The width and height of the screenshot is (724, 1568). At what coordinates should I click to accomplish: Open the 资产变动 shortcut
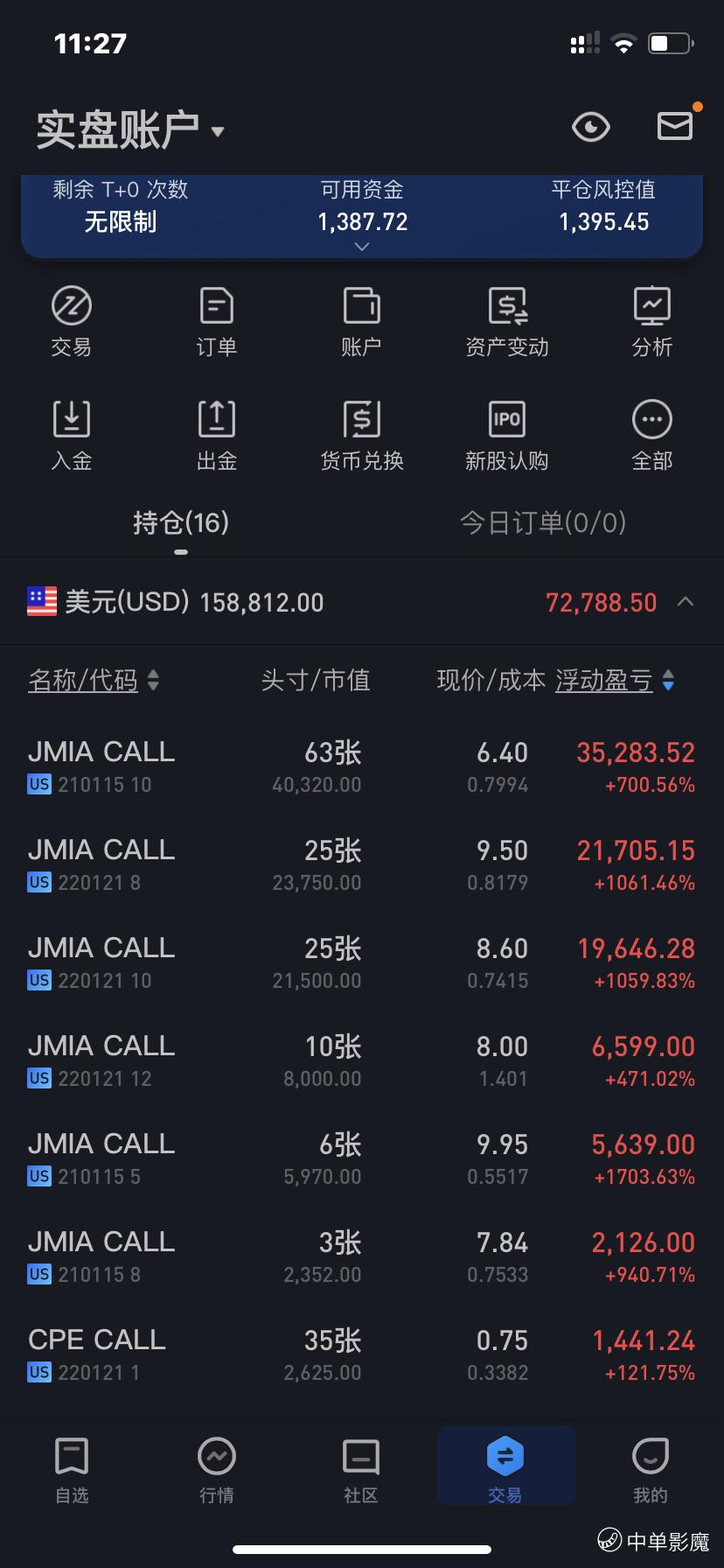point(507,321)
